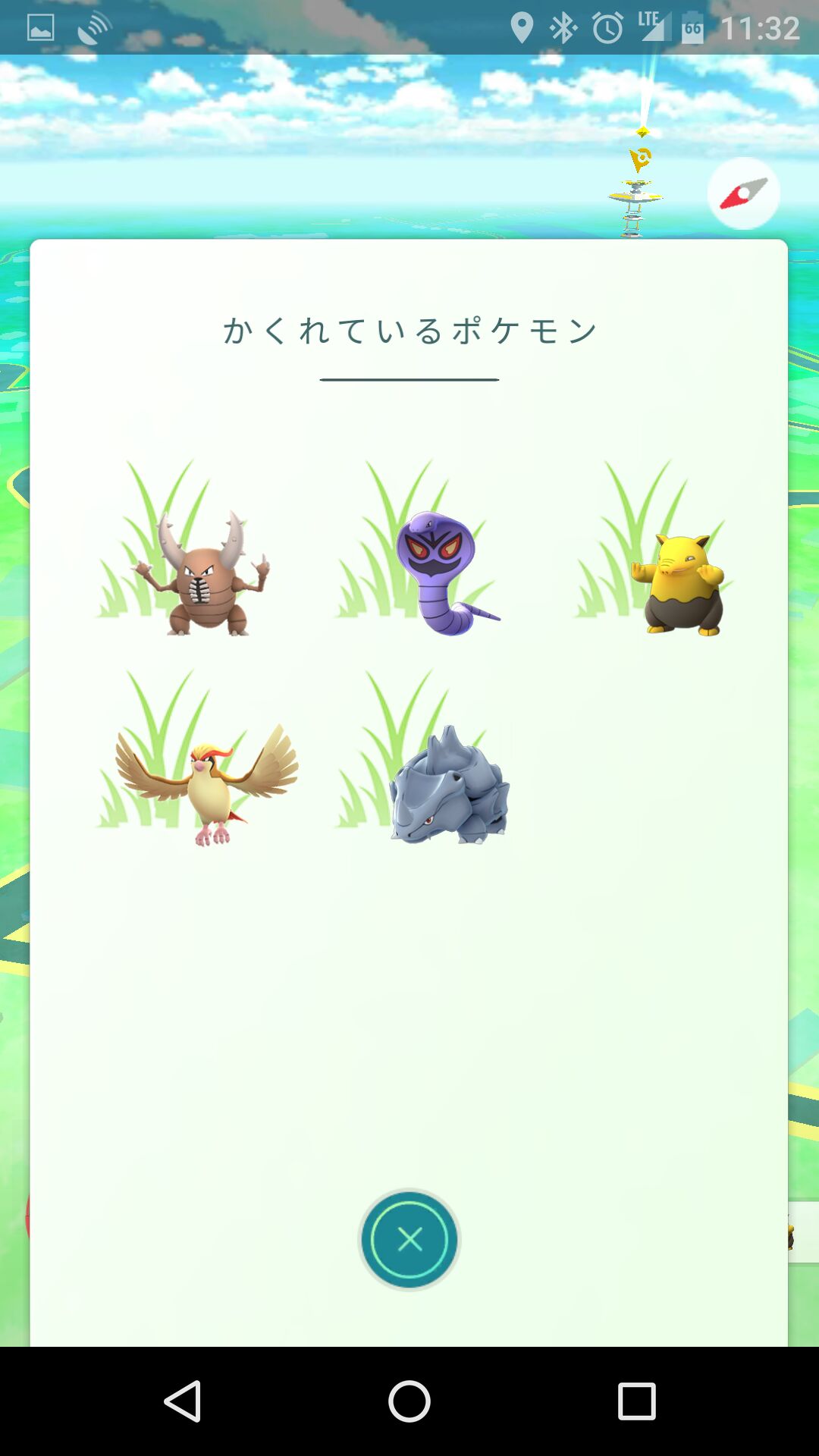Screen dimensions: 819x1456
Task: Close the nearby Pokémon panel
Action: coord(409,1240)
